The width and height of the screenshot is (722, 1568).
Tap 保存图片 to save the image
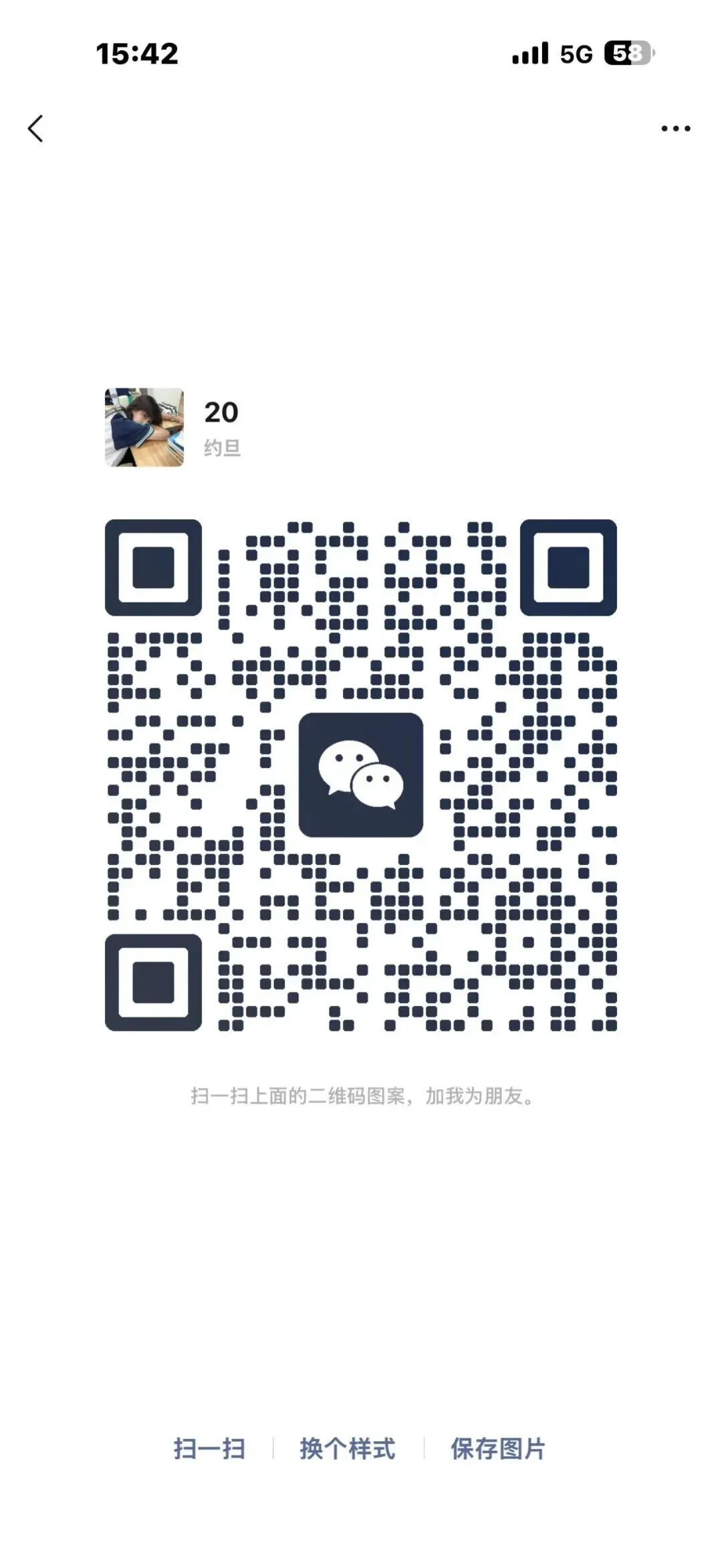pos(498,1448)
